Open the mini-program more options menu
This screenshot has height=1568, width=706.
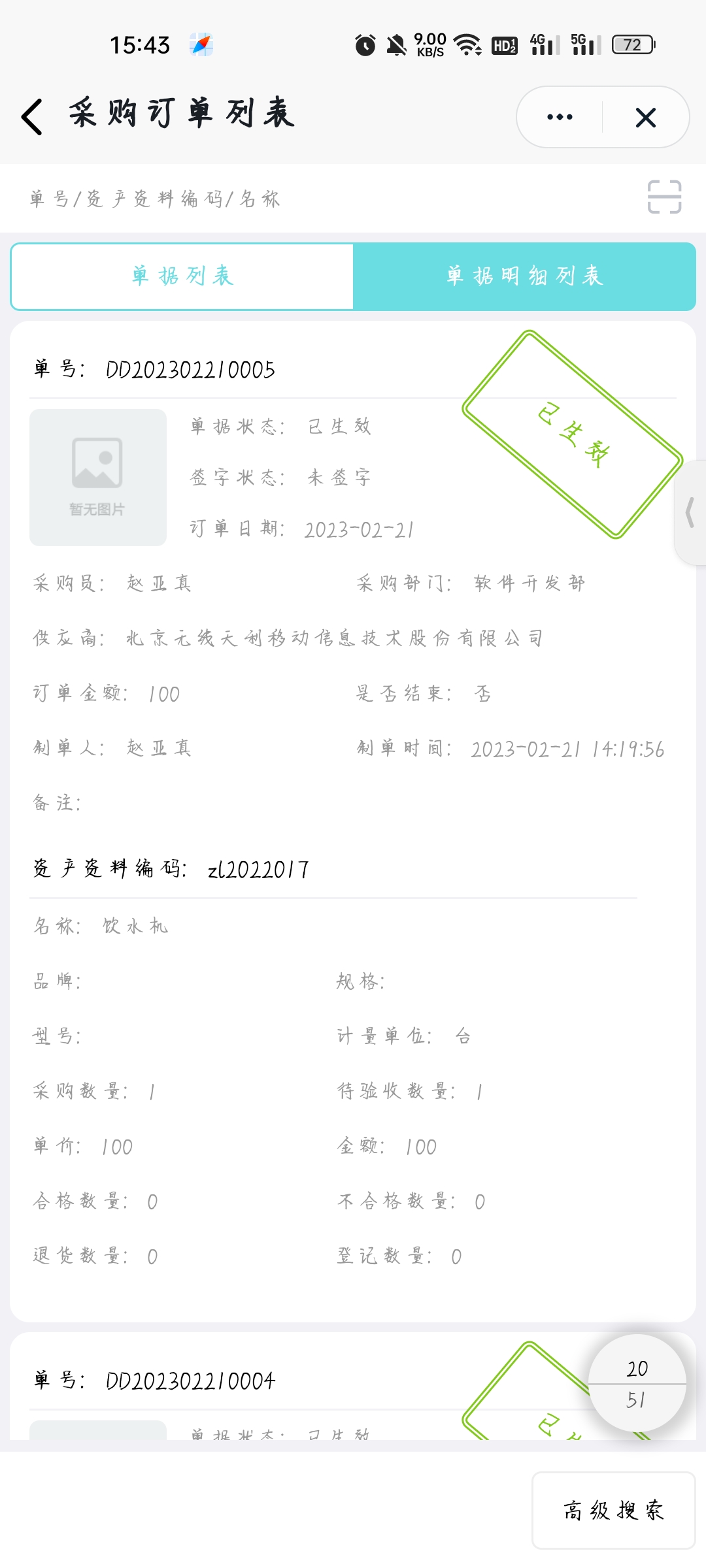(560, 118)
